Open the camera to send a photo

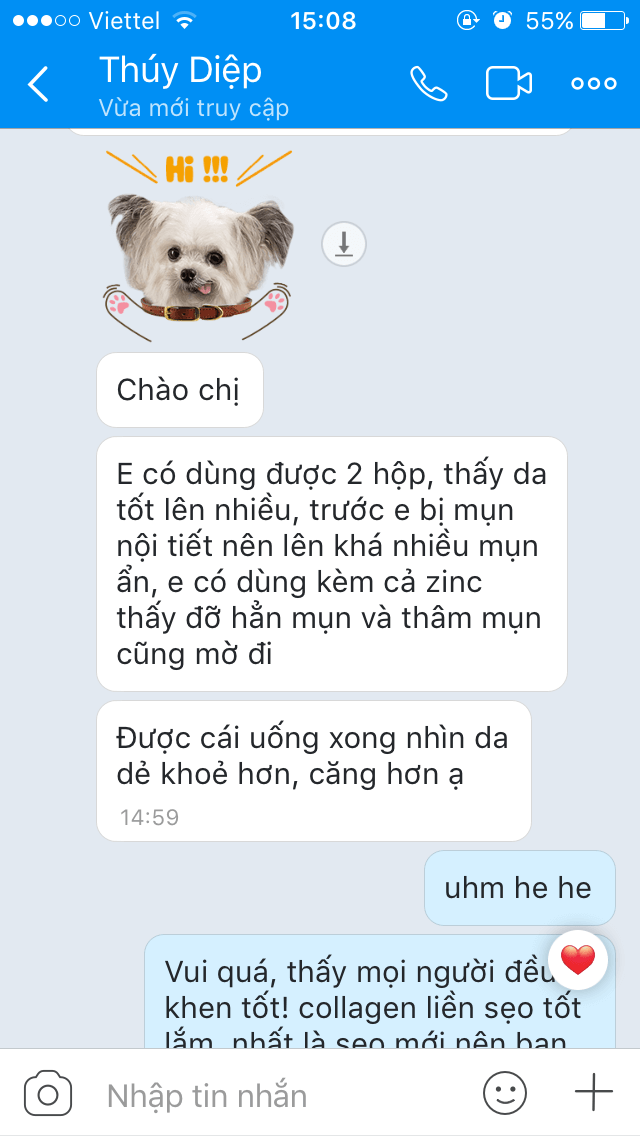47,1093
